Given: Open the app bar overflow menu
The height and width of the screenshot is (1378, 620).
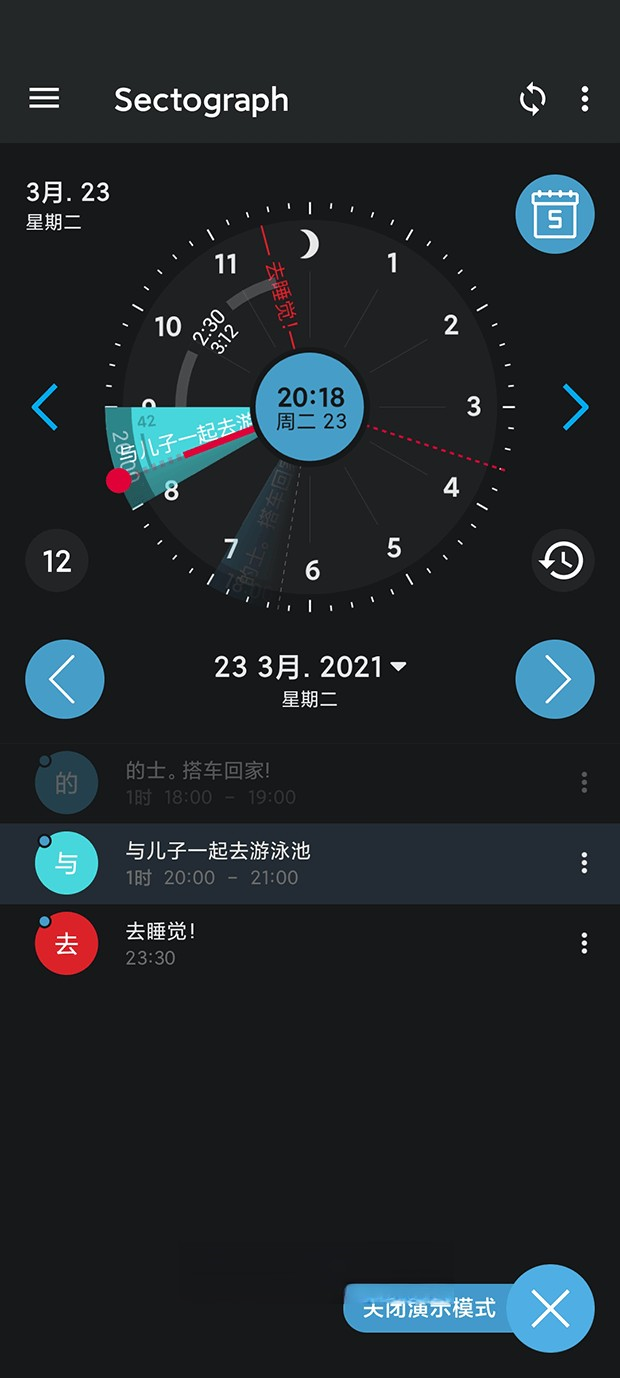Looking at the screenshot, I should point(585,98).
